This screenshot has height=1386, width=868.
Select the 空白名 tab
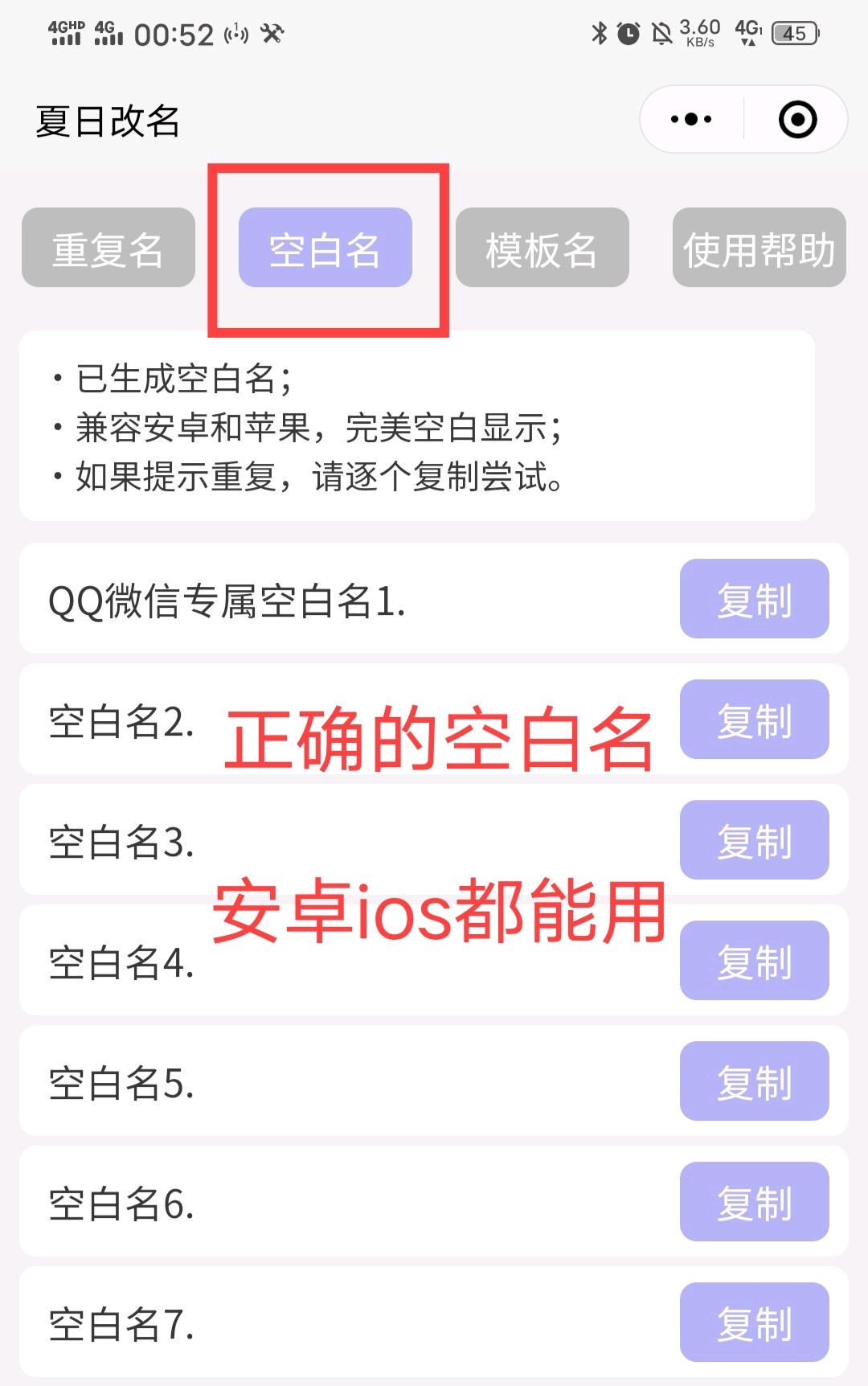325,248
